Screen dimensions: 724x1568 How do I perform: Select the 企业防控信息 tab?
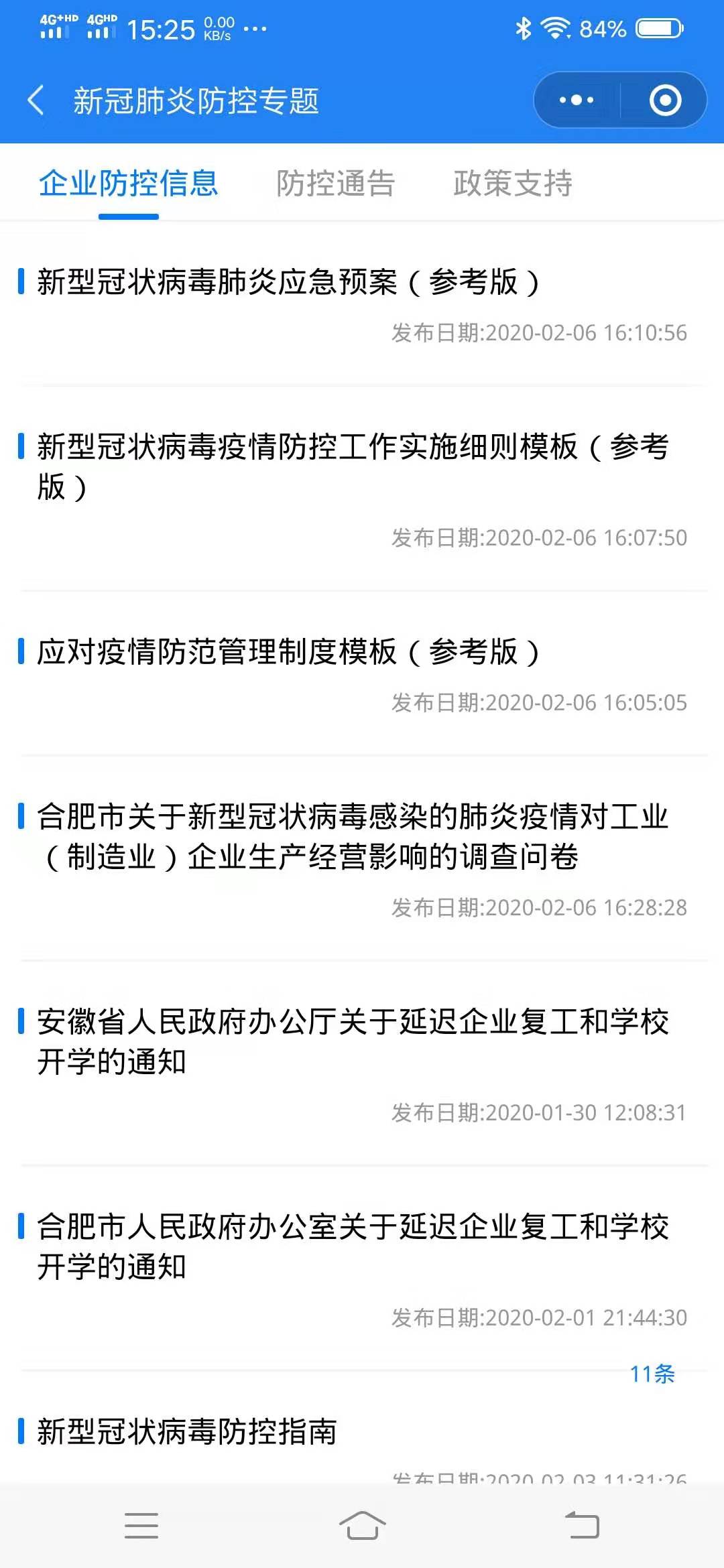(x=128, y=184)
